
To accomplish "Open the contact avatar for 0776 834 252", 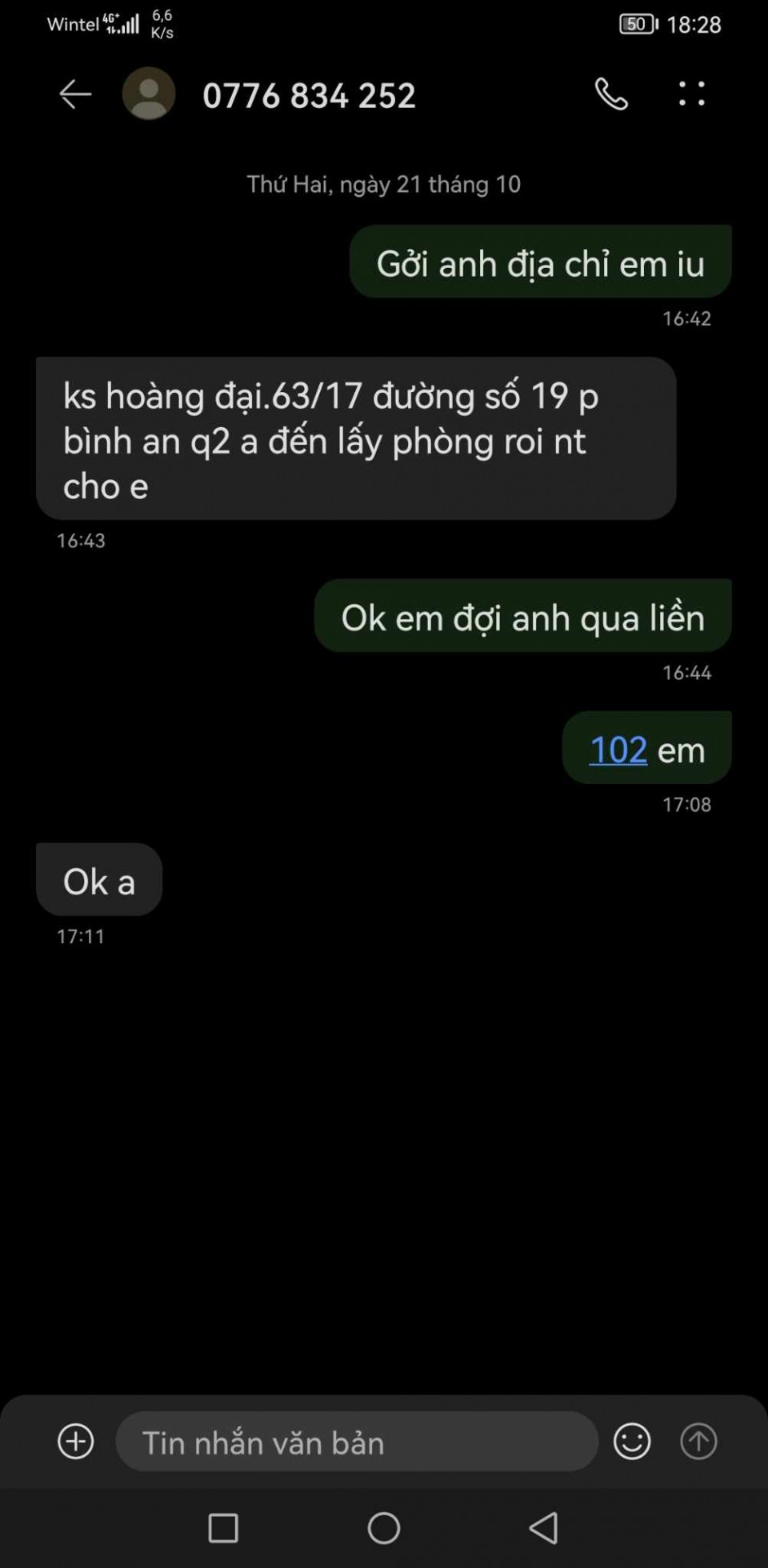I will click(x=149, y=94).
